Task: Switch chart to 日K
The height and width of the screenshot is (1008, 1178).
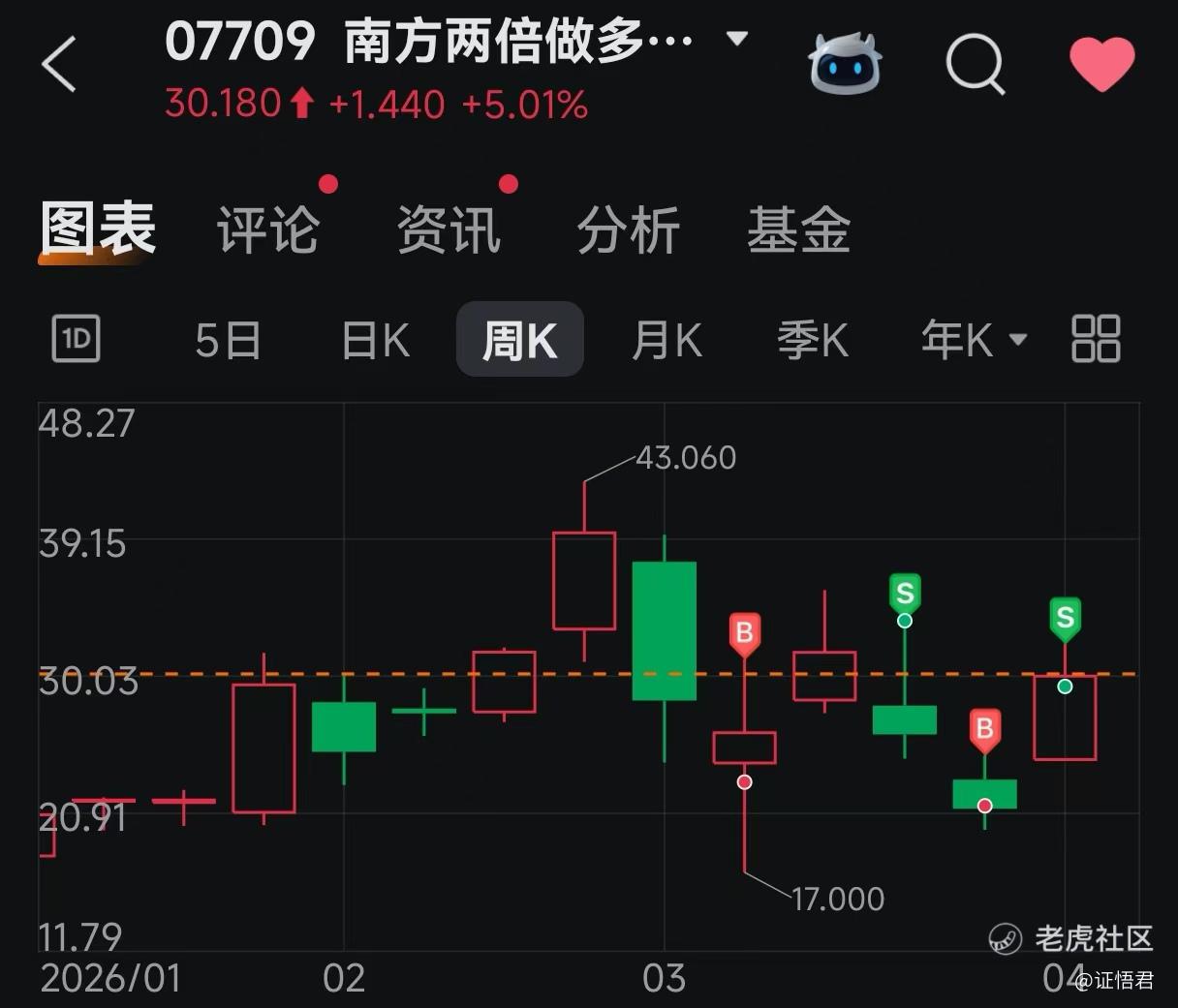Action: [x=375, y=340]
